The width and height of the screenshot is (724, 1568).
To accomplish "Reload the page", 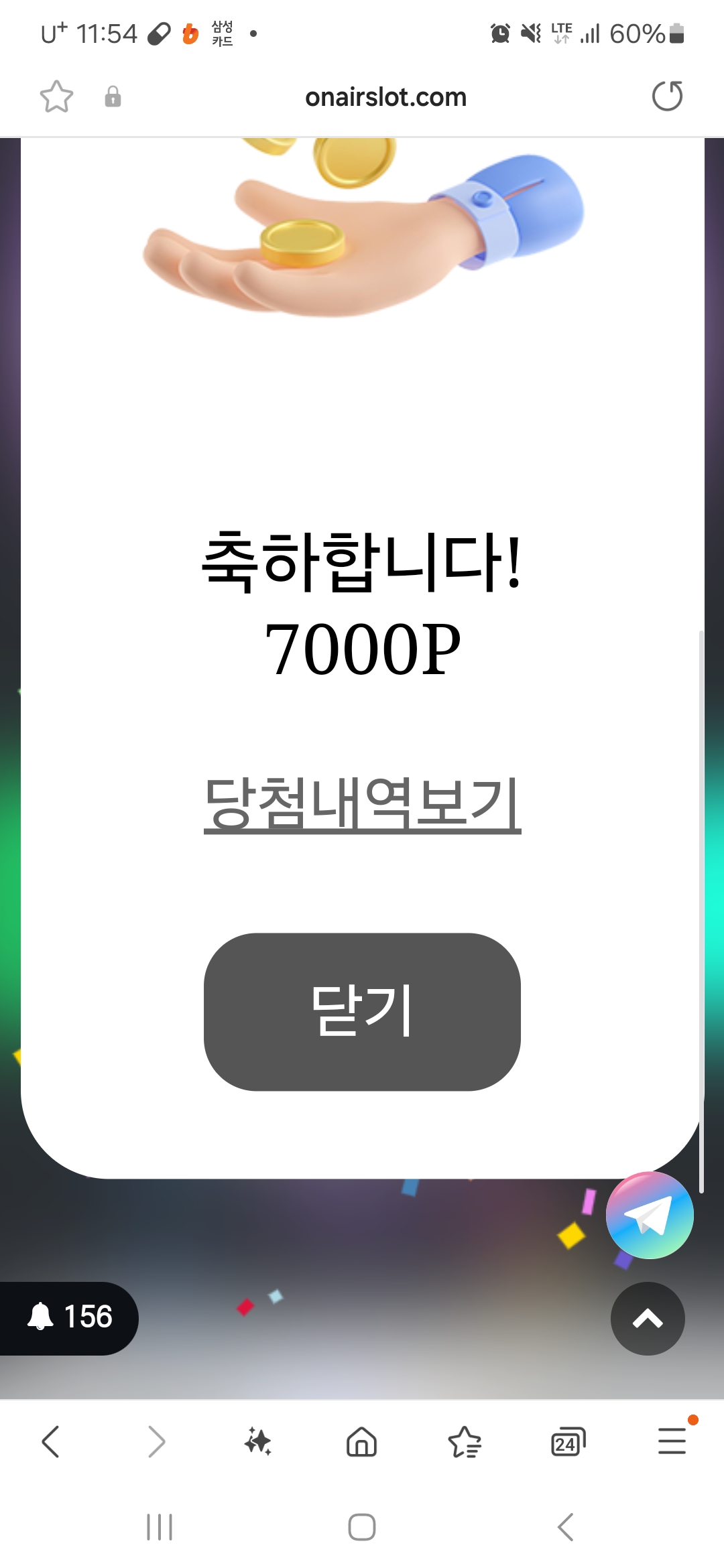I will pos(667,96).
